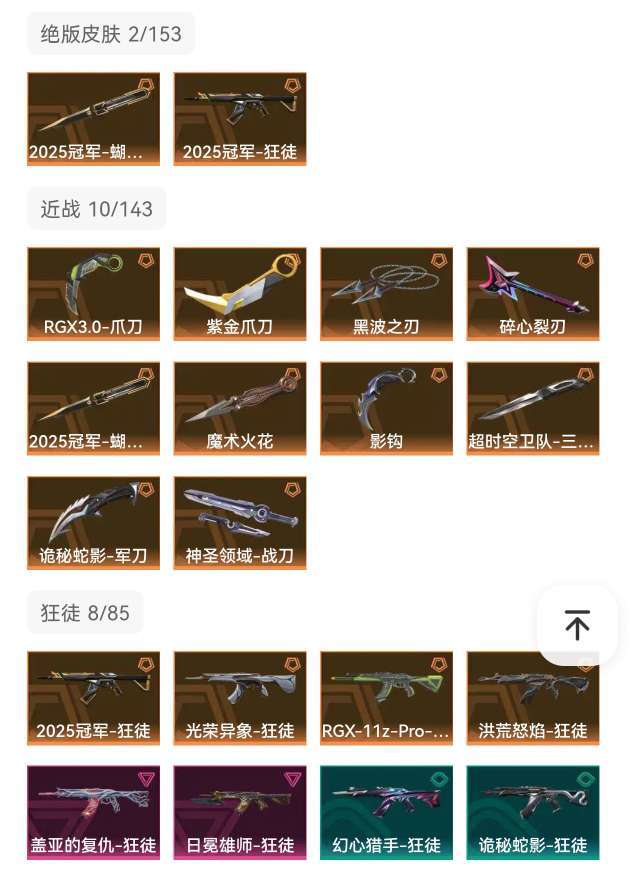This screenshot has height=873, width=630.
Task: Tap the back-to-top arrow button
Action: tap(577, 625)
